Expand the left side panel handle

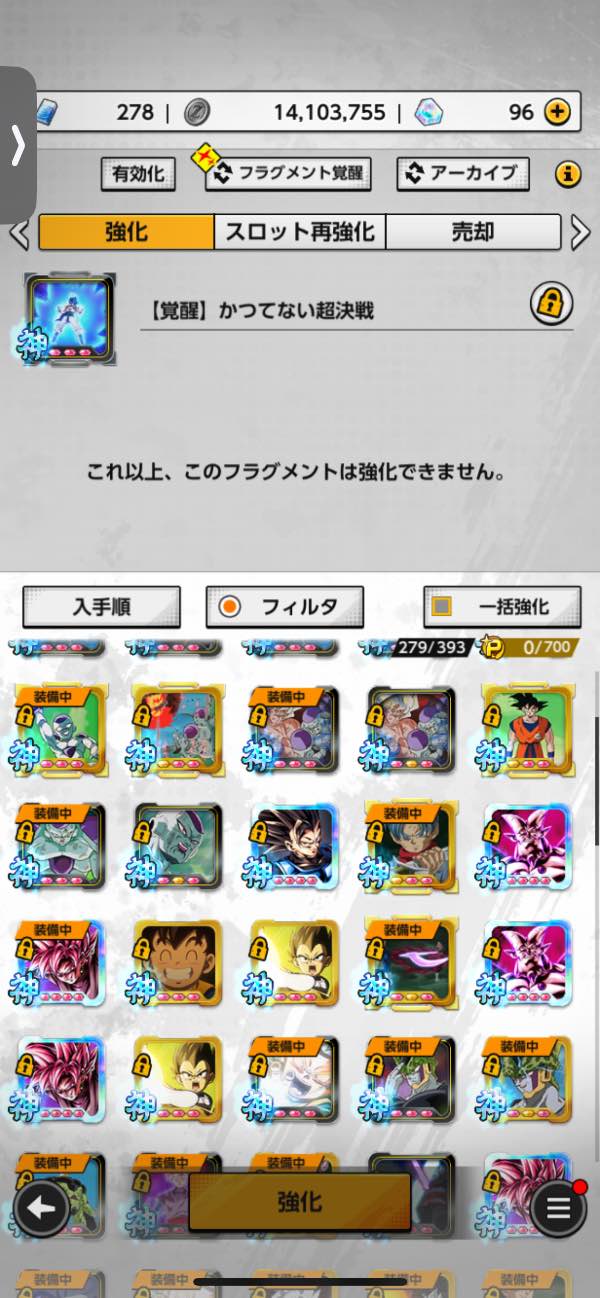[x=17, y=146]
